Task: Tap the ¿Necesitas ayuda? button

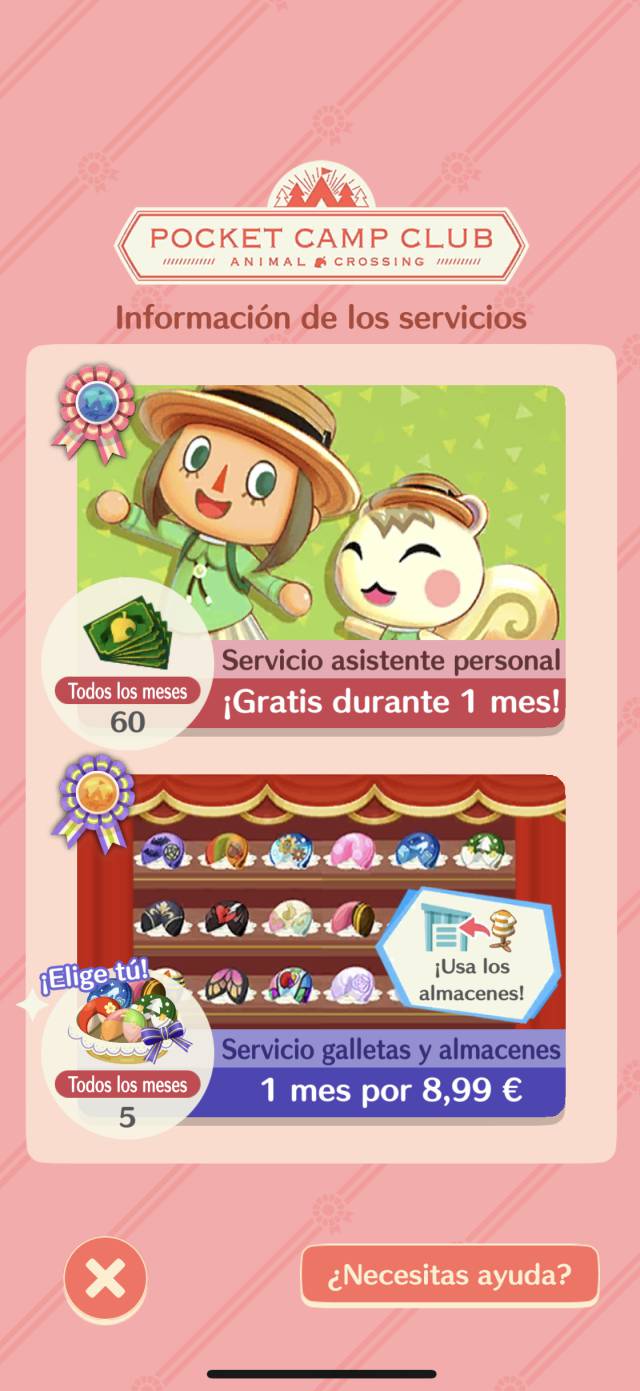Action: 450,1275
